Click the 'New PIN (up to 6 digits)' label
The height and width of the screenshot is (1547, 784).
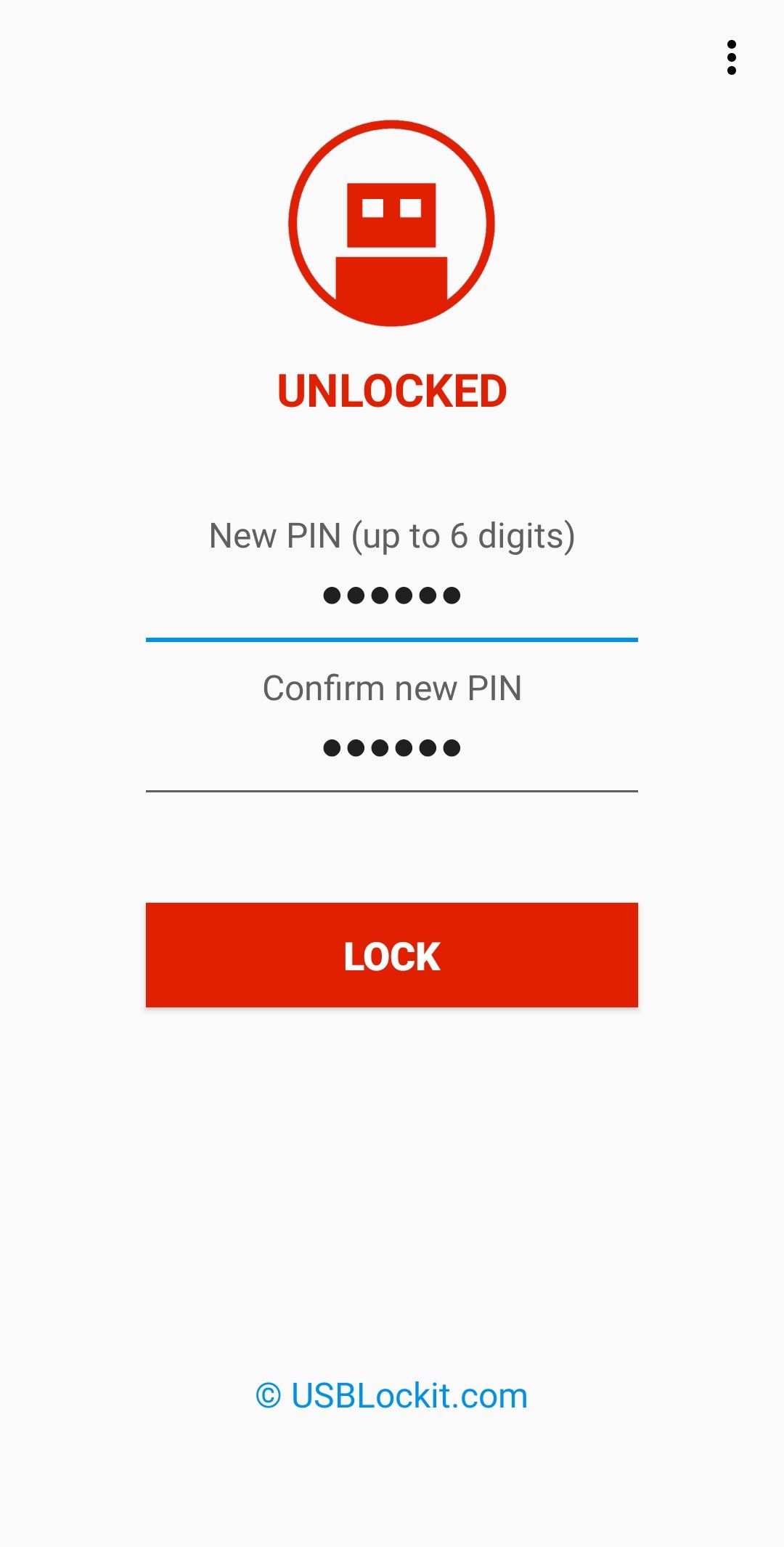392,535
